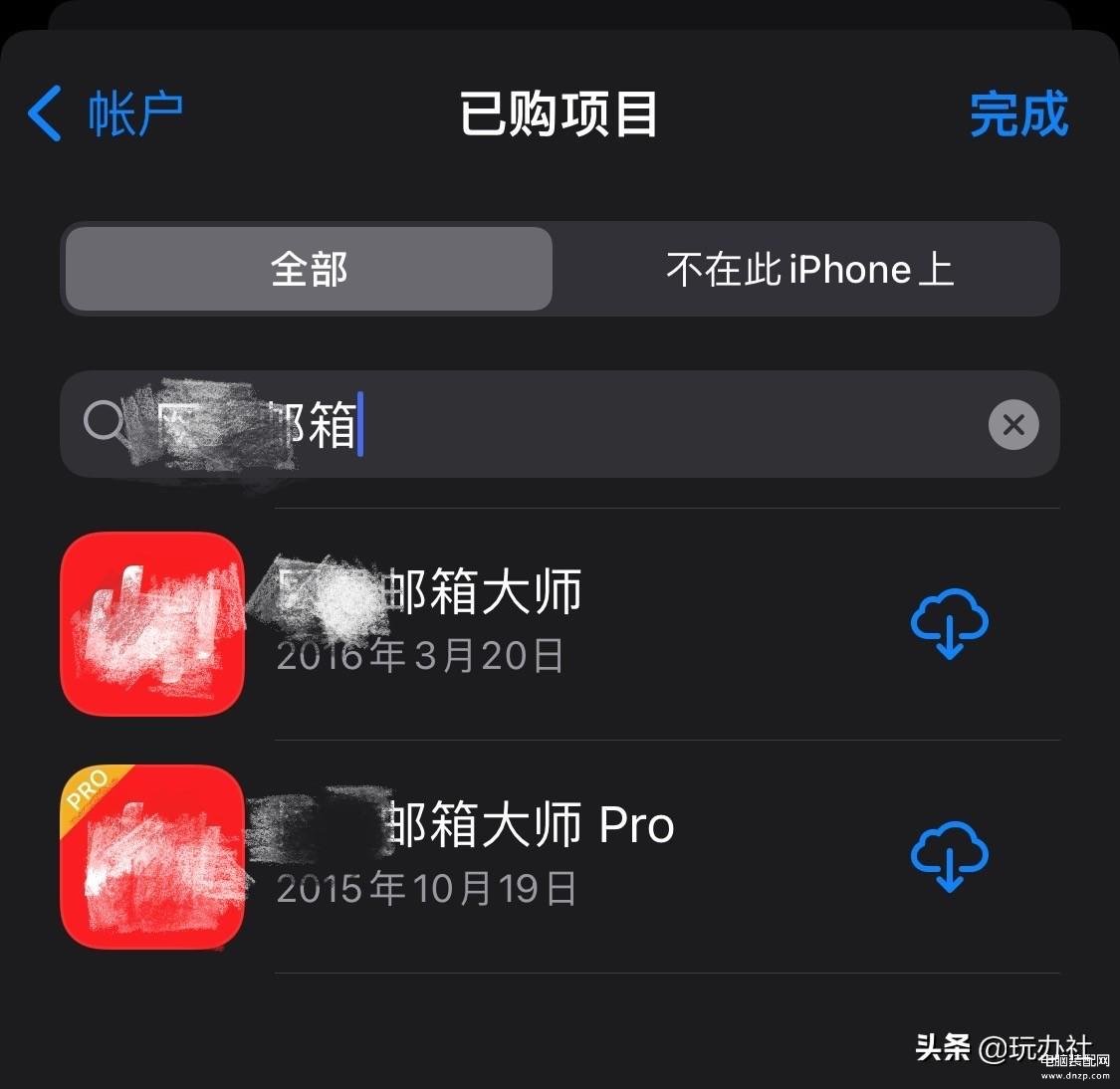Image resolution: width=1120 pixels, height=1089 pixels.
Task: Clear the search text
Action: coord(1013,425)
